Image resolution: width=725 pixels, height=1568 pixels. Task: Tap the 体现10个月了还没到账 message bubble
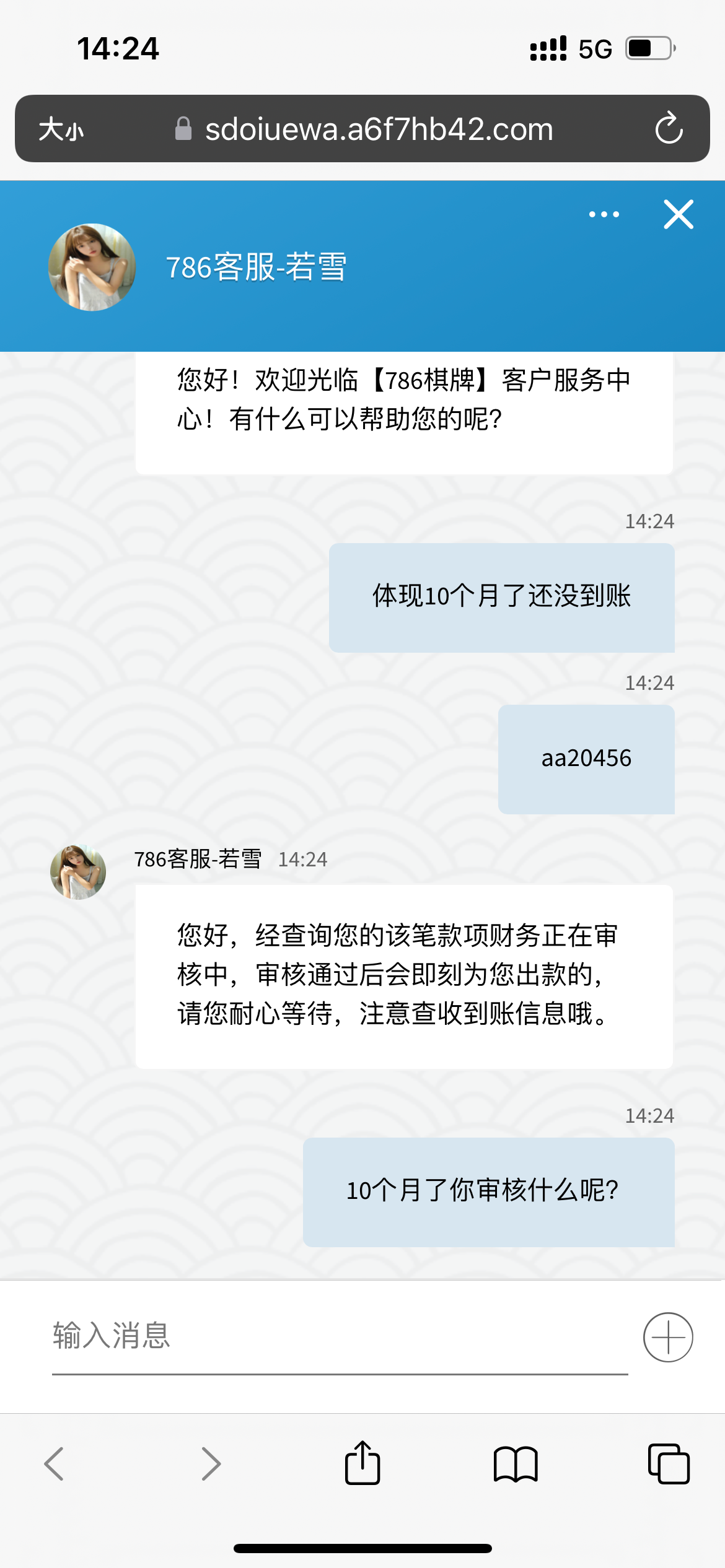click(x=502, y=597)
